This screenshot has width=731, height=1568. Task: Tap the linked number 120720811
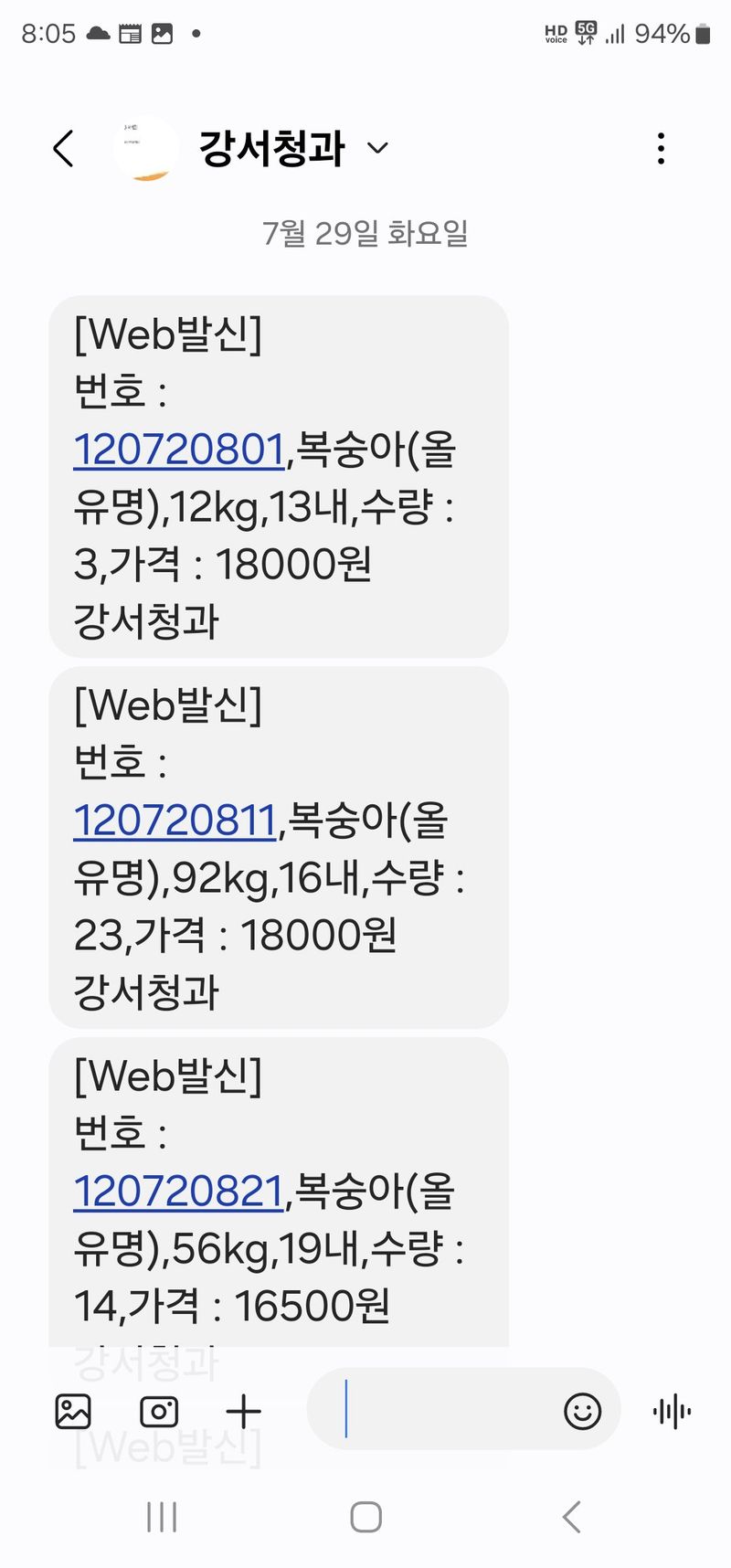coord(175,821)
